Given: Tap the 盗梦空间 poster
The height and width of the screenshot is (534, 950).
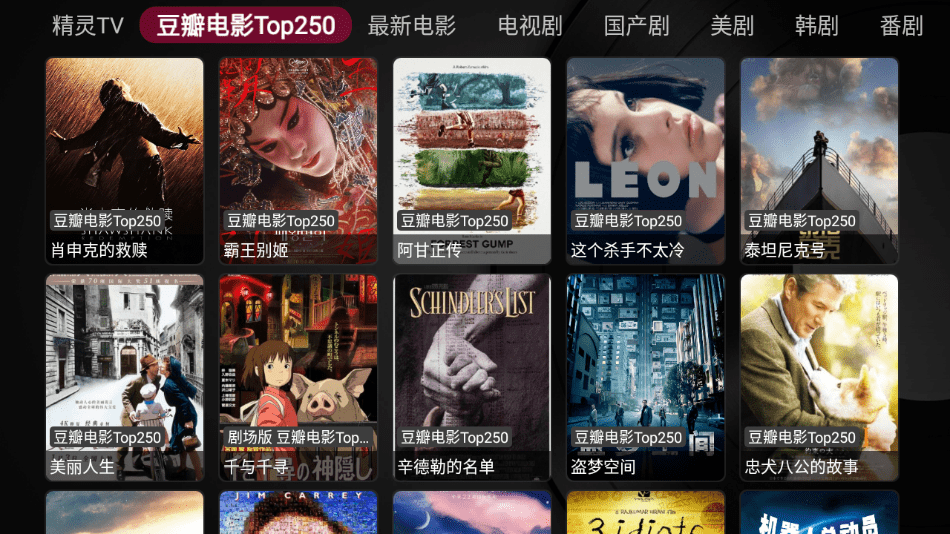Looking at the screenshot, I should pyautogui.click(x=645, y=377).
